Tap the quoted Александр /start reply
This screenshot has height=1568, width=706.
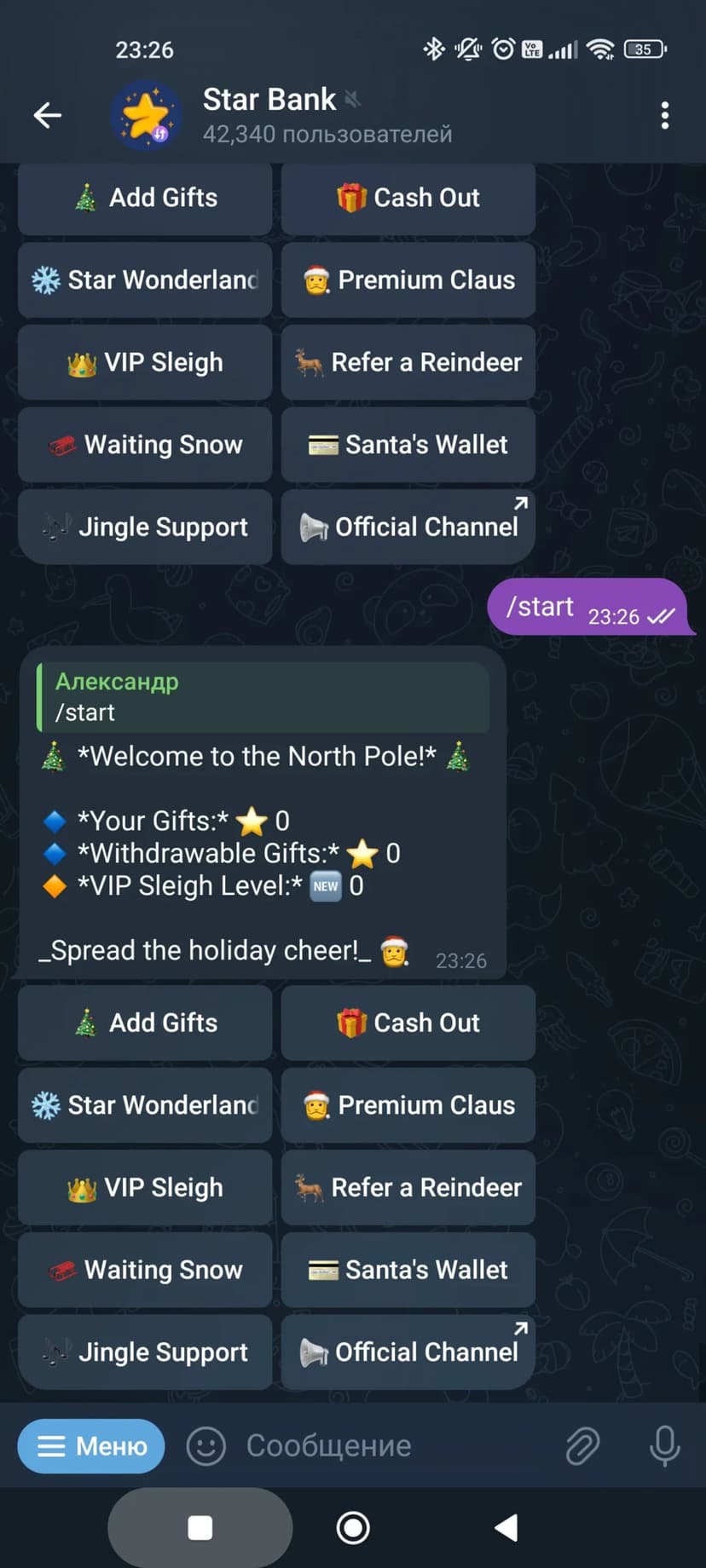tap(263, 697)
